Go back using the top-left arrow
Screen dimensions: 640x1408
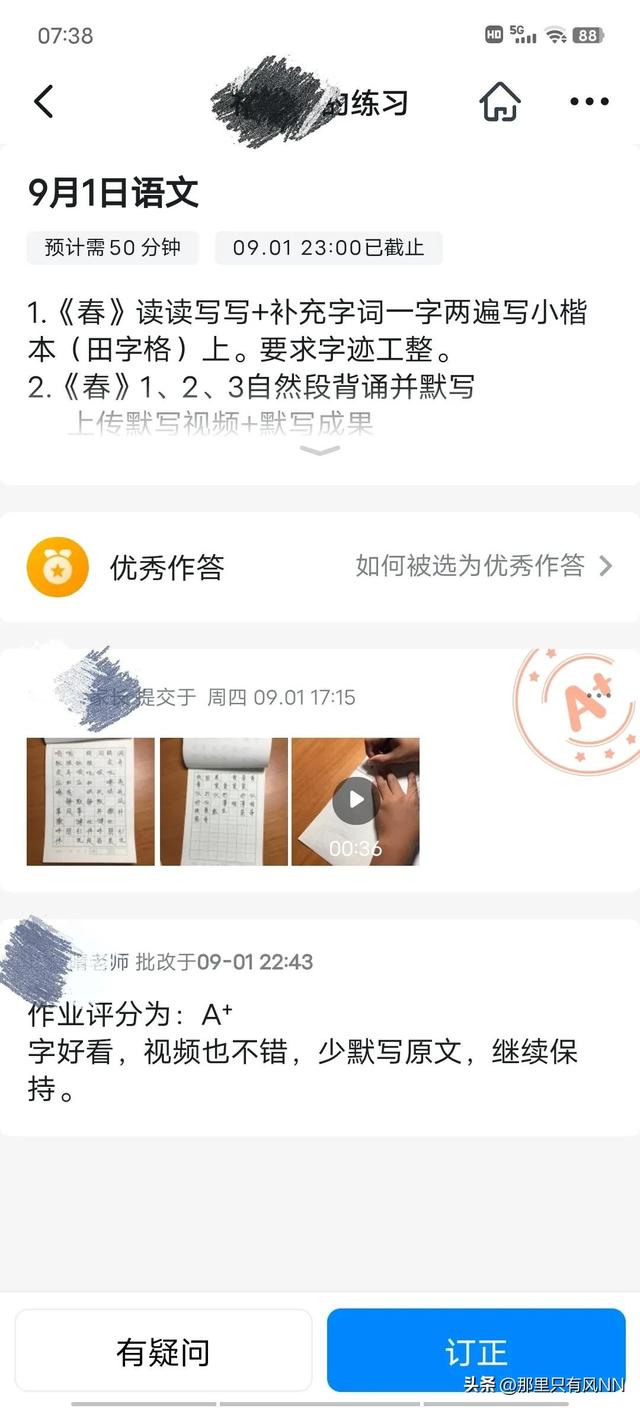44,102
